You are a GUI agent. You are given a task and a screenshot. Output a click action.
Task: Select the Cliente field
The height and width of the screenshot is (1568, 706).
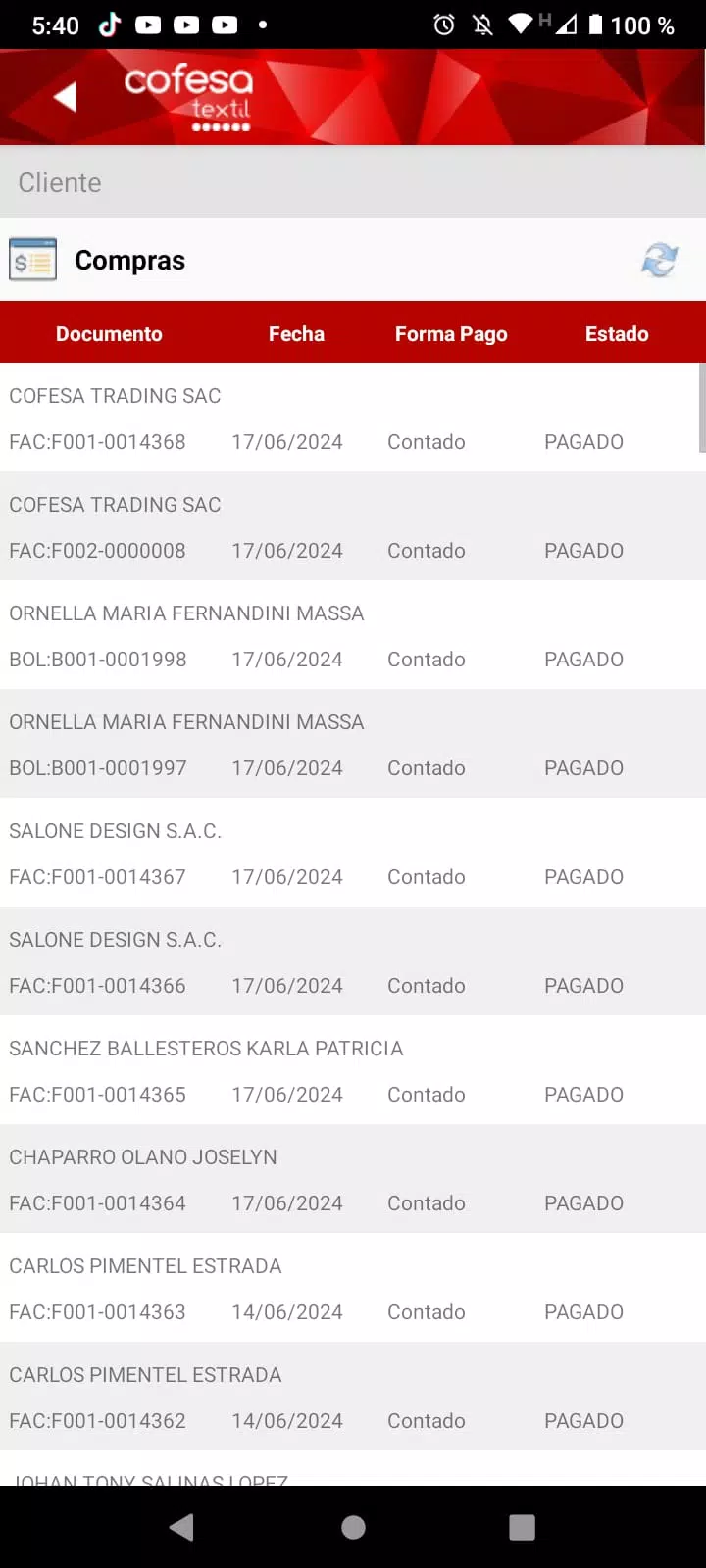[x=353, y=182]
